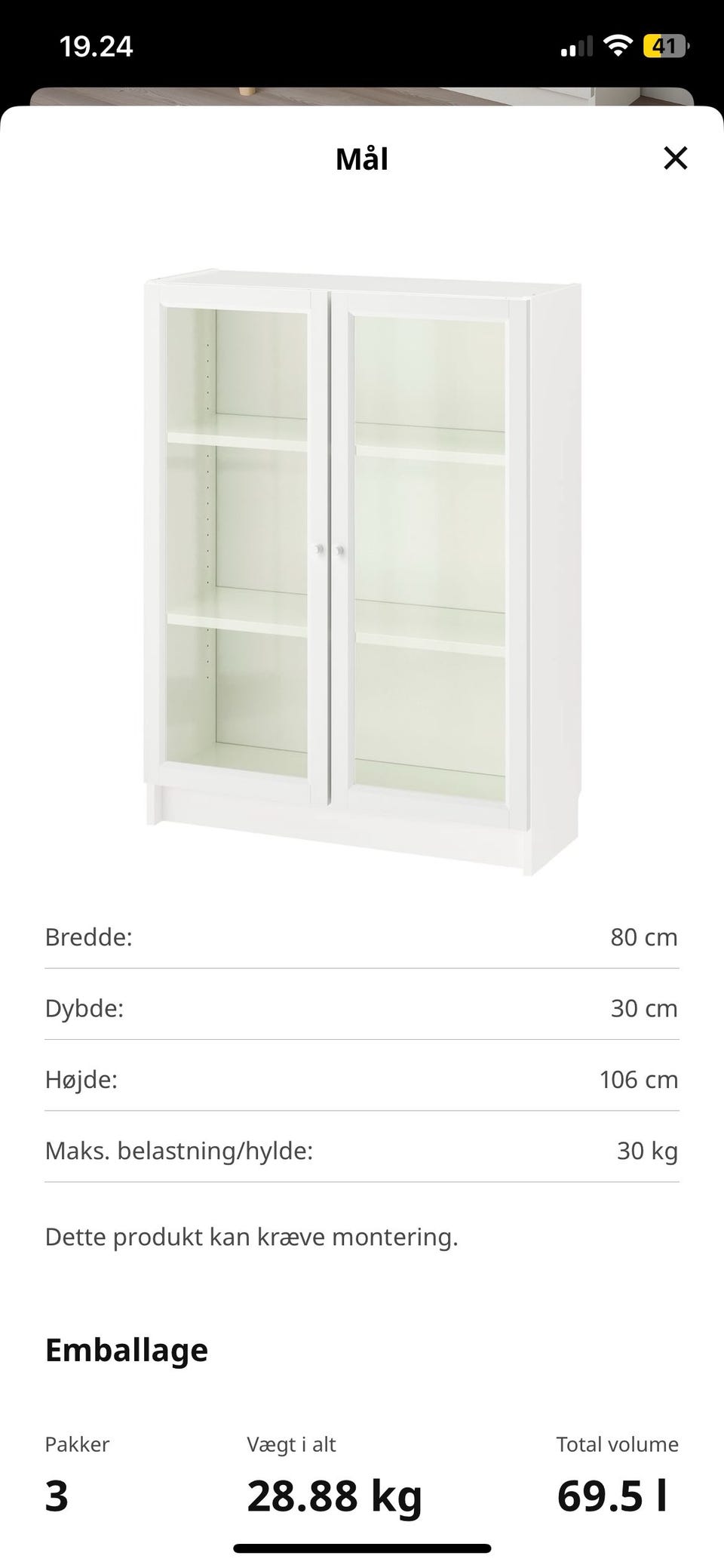Close the Mål measurements sheet
Viewport: 724px width, 1568px height.
(x=676, y=158)
